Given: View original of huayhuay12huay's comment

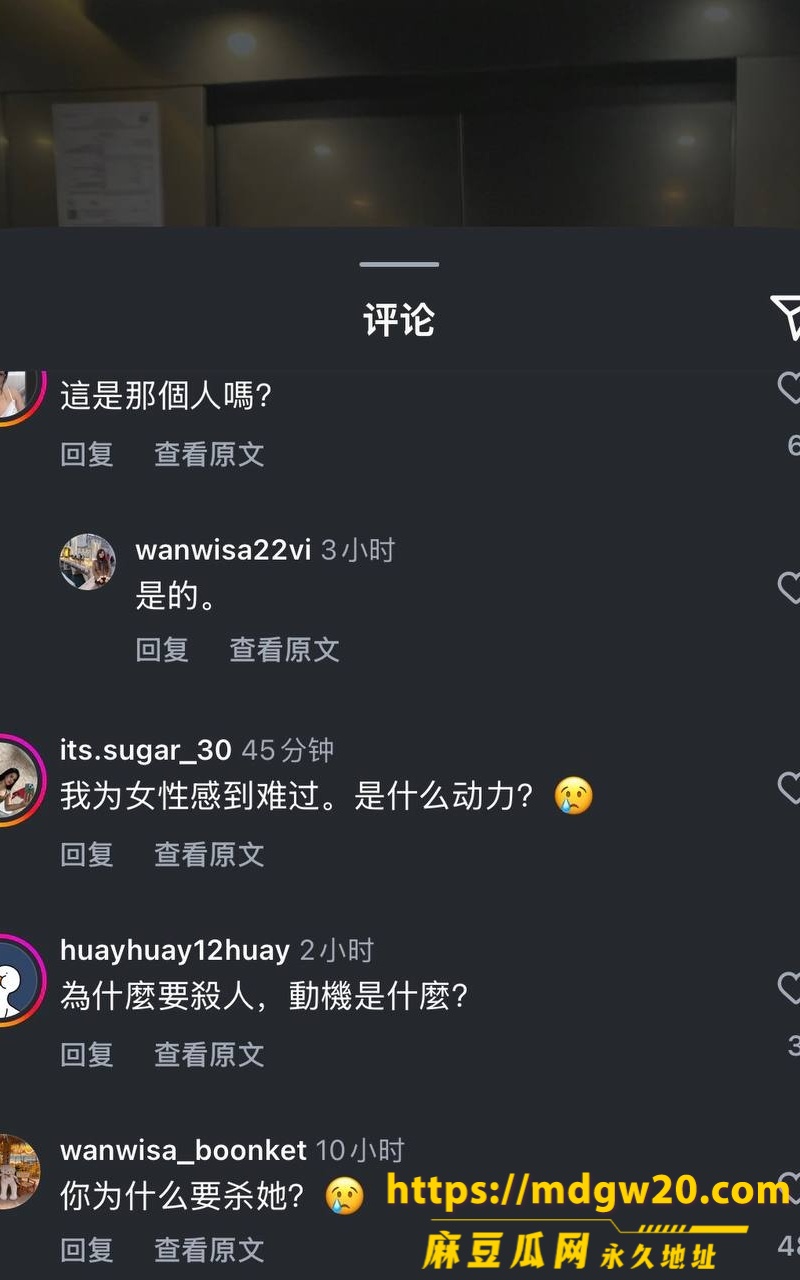Looking at the screenshot, I should pos(209,1054).
